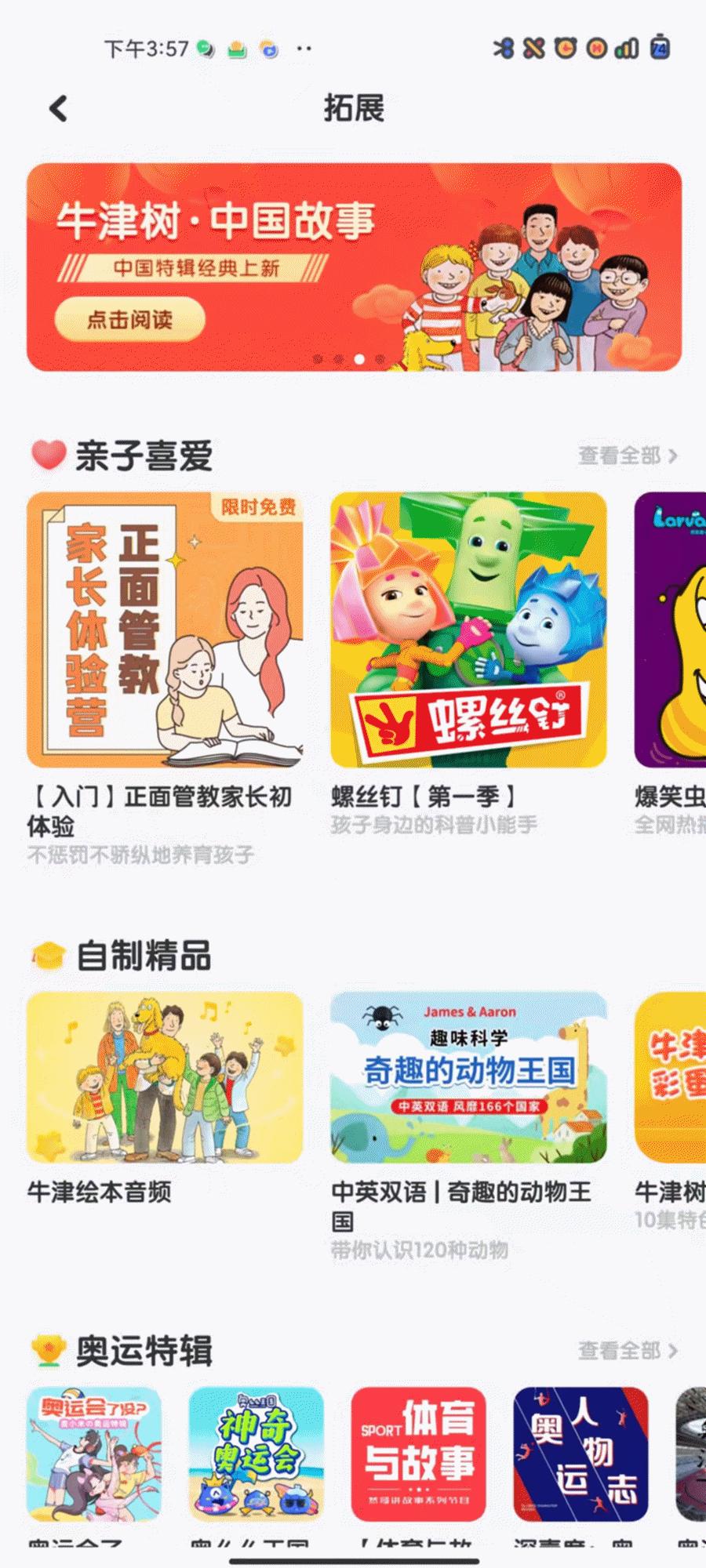Open the 奥运人物志 cover
Image resolution: width=706 pixels, height=1568 pixels.
pos(580,1454)
